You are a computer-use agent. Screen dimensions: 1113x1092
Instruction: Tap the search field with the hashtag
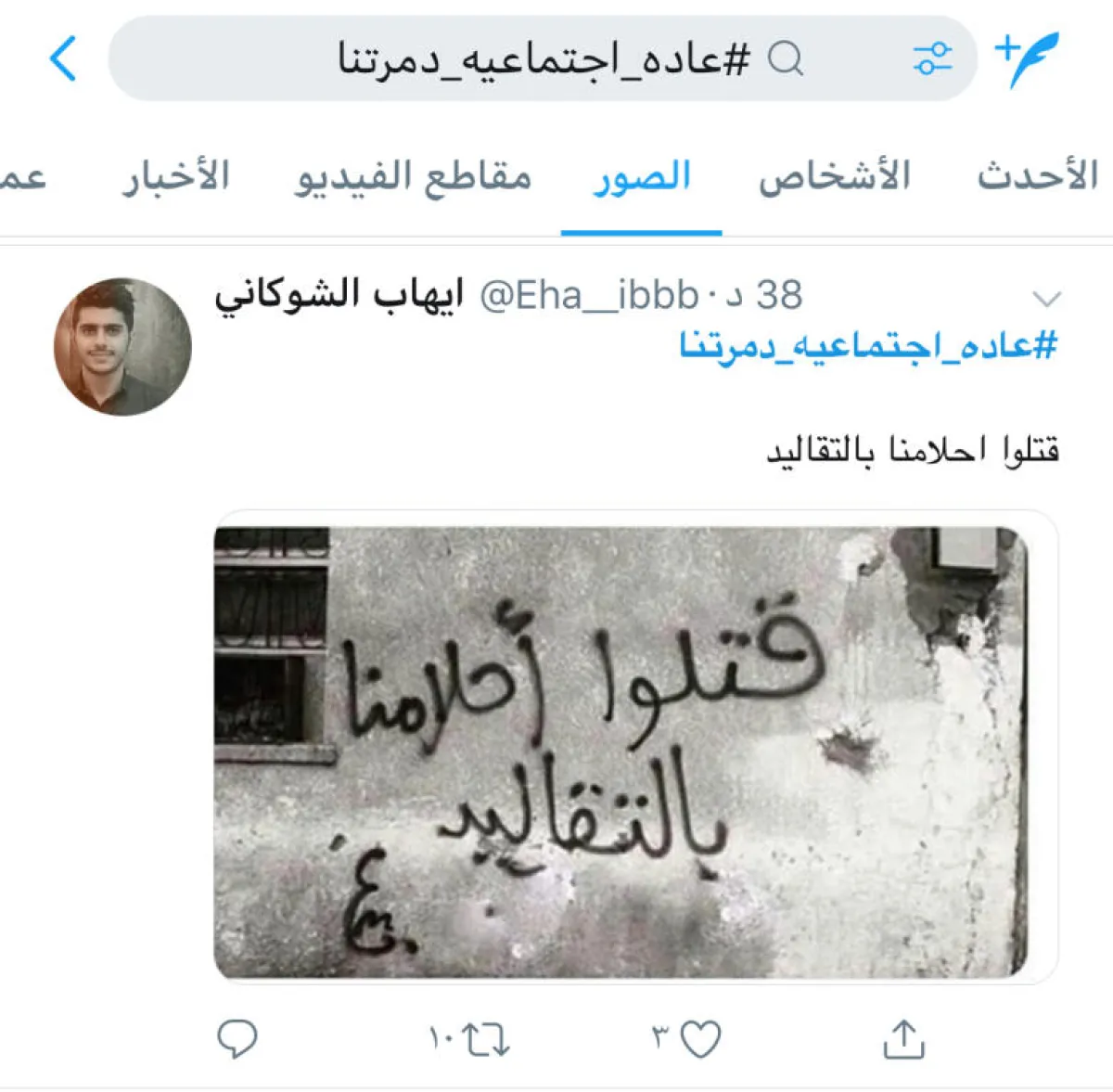tap(544, 59)
